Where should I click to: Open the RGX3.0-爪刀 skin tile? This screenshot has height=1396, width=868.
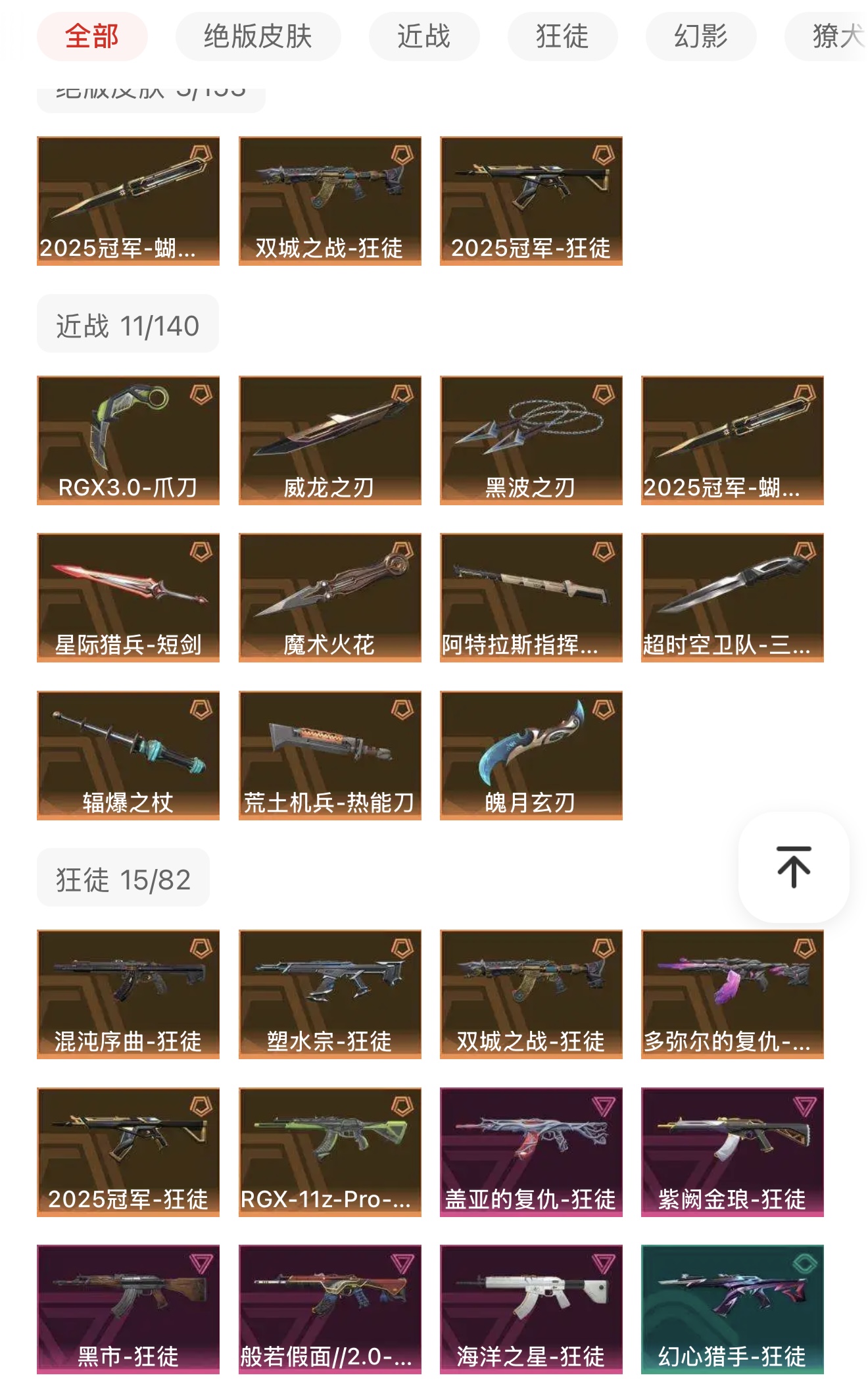click(128, 440)
